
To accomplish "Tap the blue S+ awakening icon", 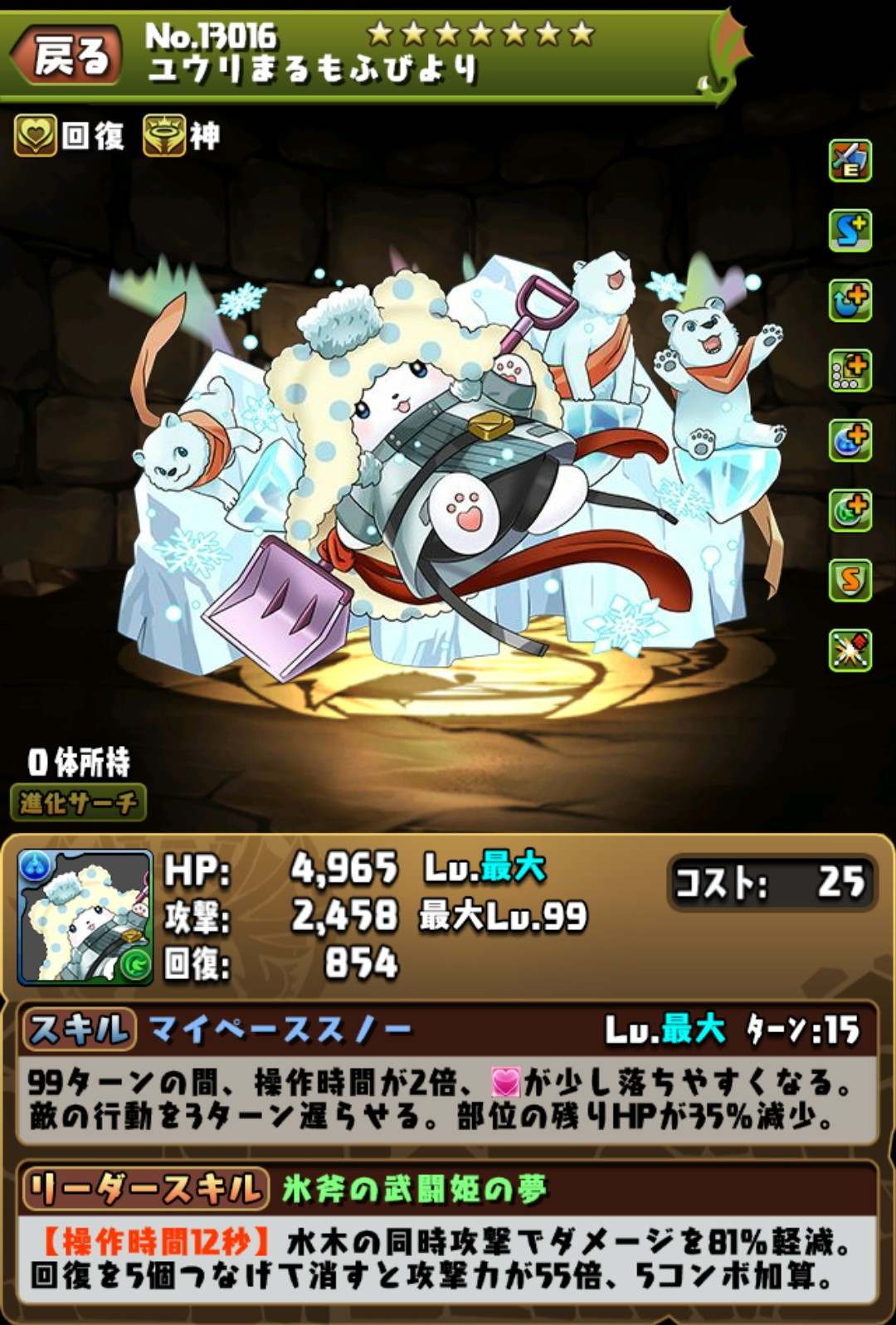I will pos(850,230).
